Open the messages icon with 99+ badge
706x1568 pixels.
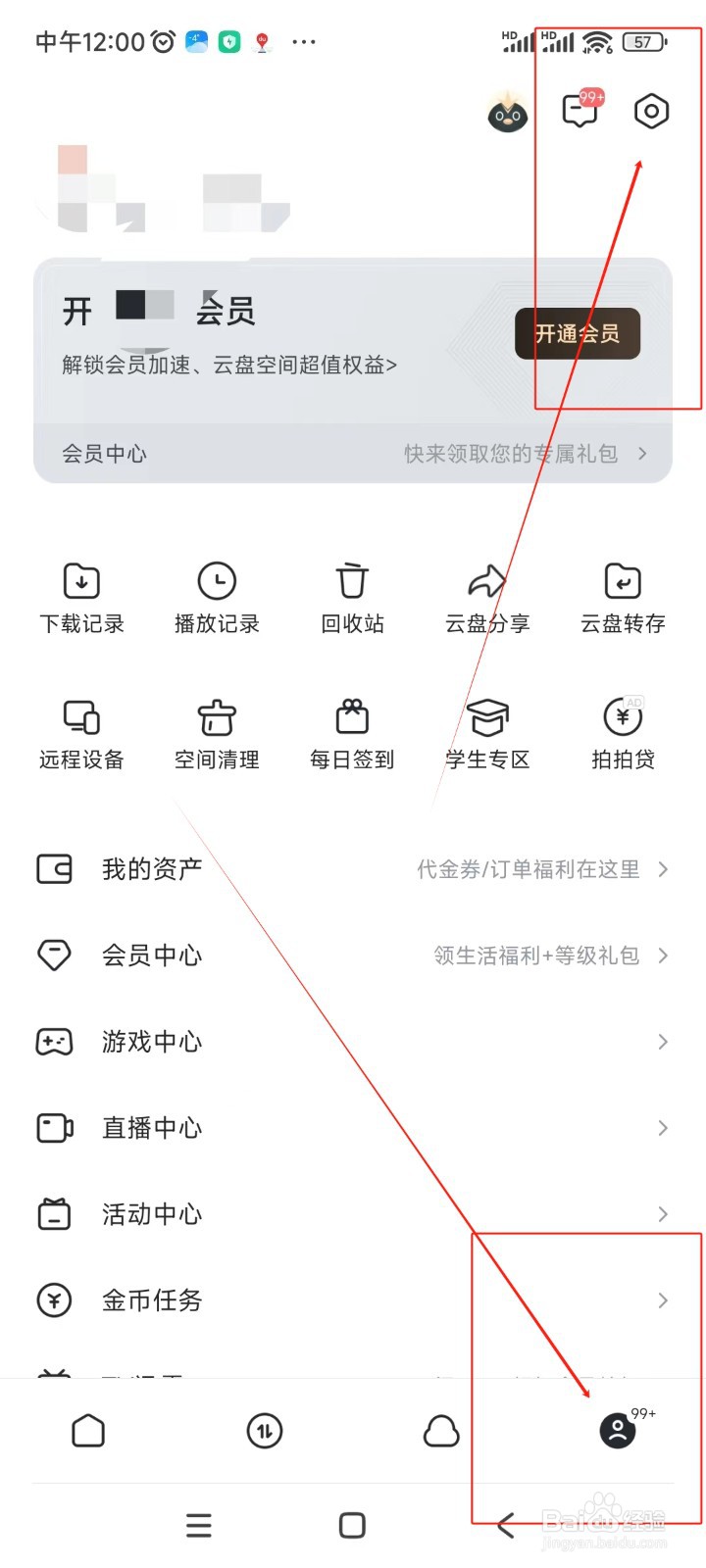pos(580,111)
